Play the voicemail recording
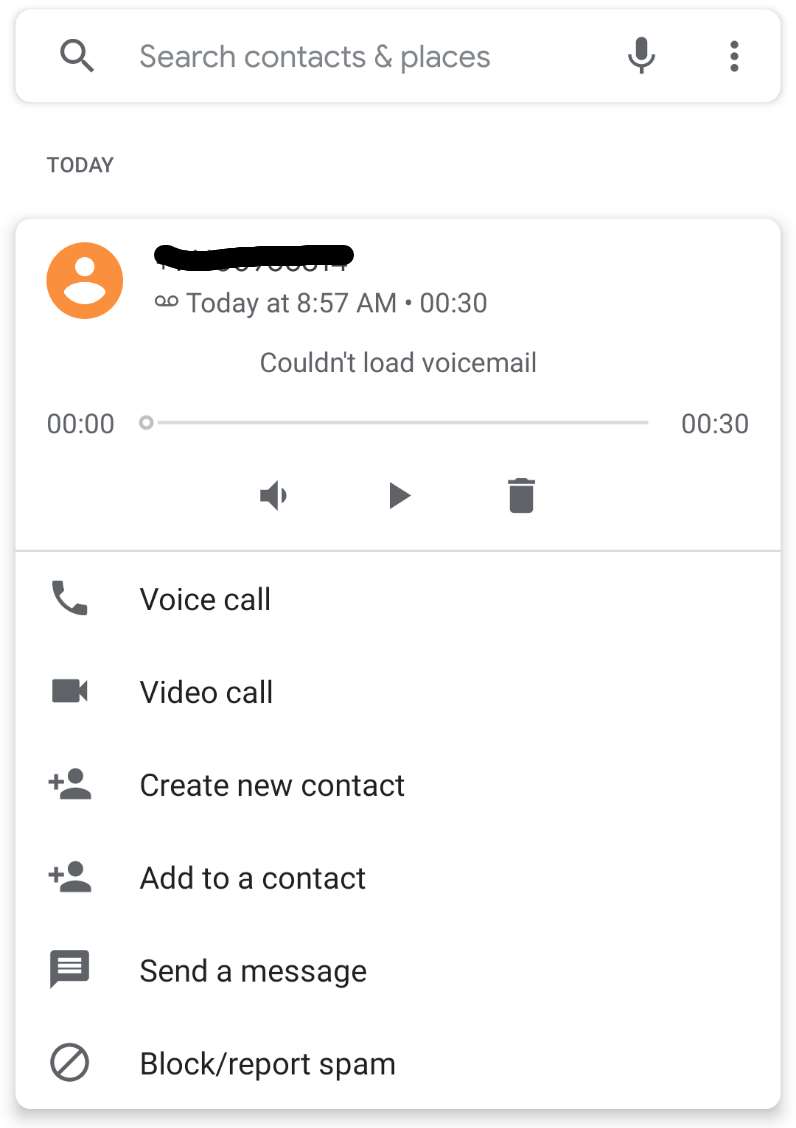Screen dimensions: 796x1128 [x=398, y=494]
